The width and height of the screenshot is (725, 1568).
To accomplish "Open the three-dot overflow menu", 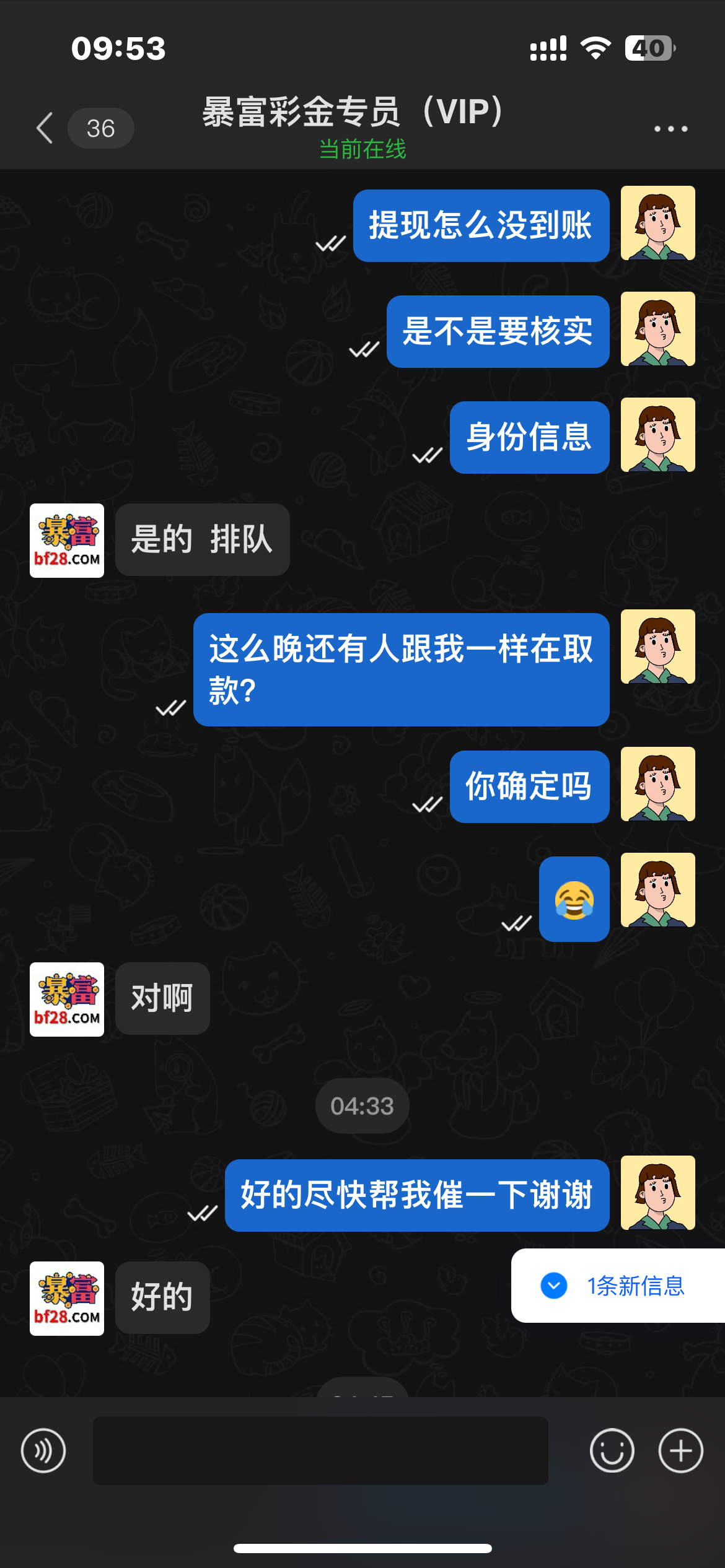I will click(x=670, y=129).
